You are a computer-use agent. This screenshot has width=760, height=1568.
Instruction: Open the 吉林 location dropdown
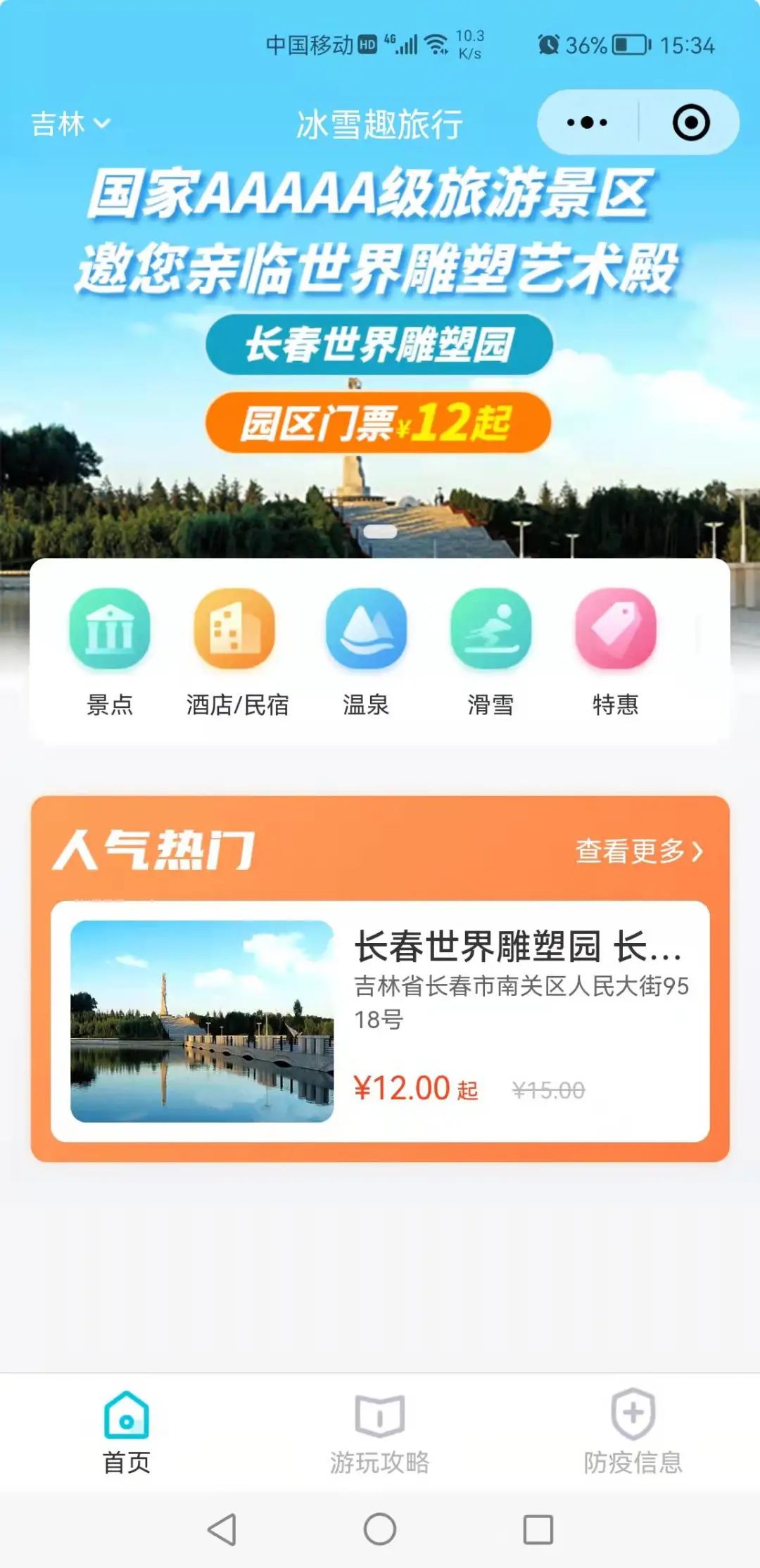(70, 124)
